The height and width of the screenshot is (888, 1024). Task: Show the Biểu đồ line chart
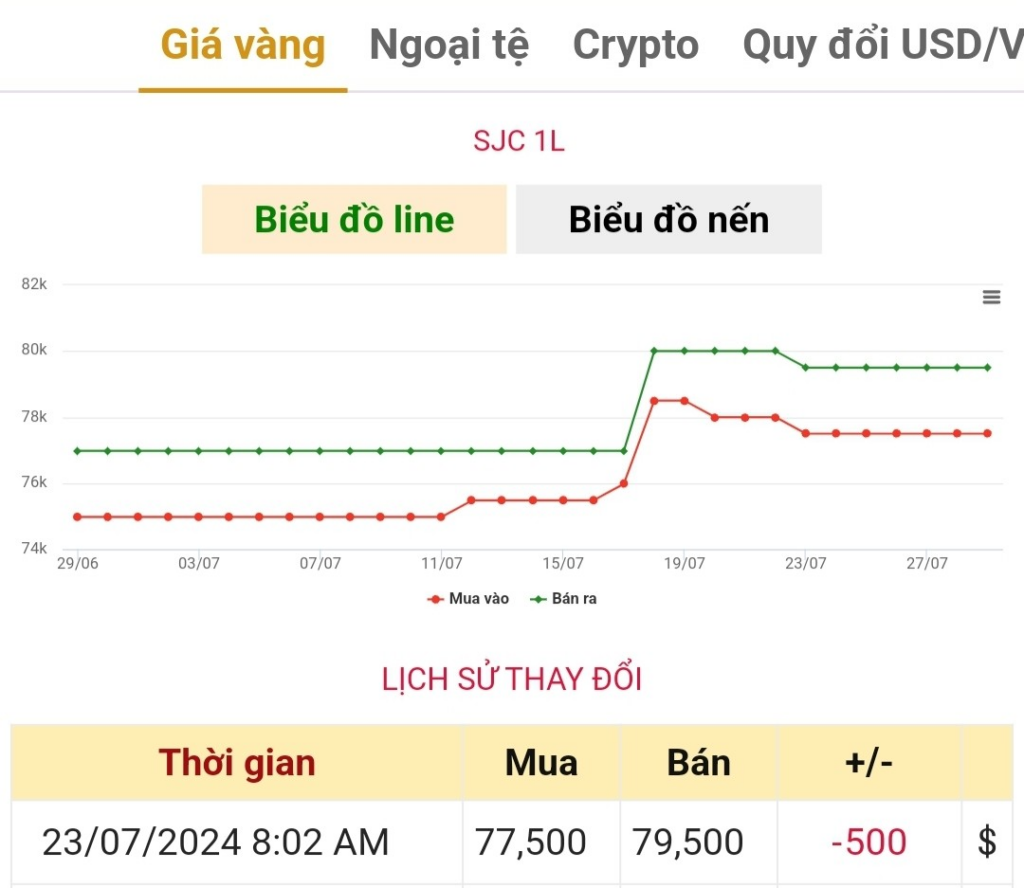pyautogui.click(x=354, y=219)
